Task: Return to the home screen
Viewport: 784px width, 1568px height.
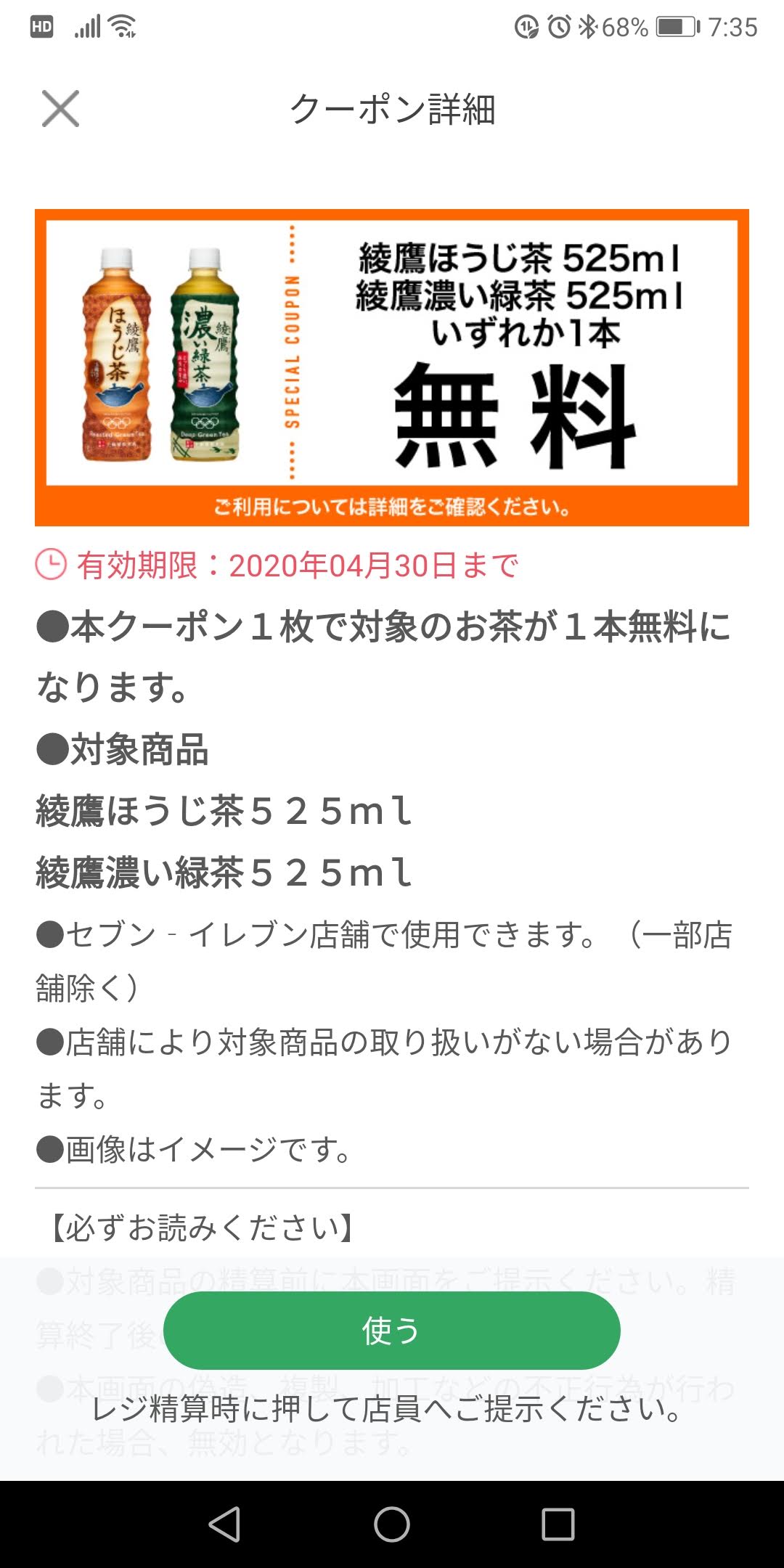Action: [392, 1524]
